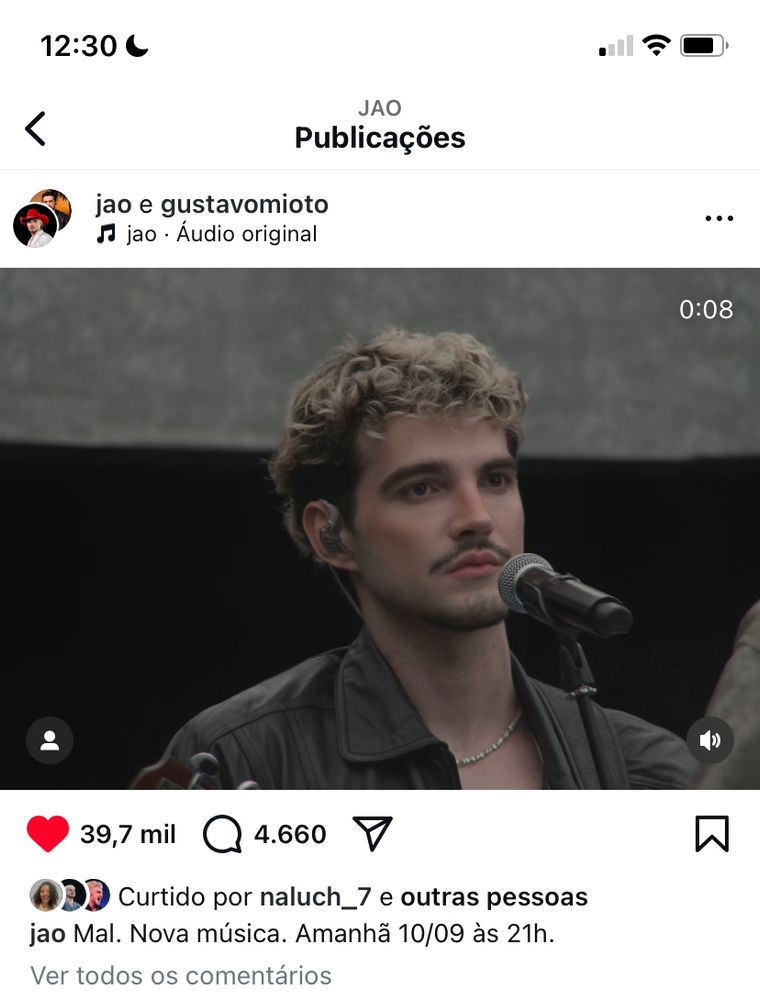The height and width of the screenshot is (1000, 760).
Task: Unlike the post with the red heart
Action: [47, 834]
